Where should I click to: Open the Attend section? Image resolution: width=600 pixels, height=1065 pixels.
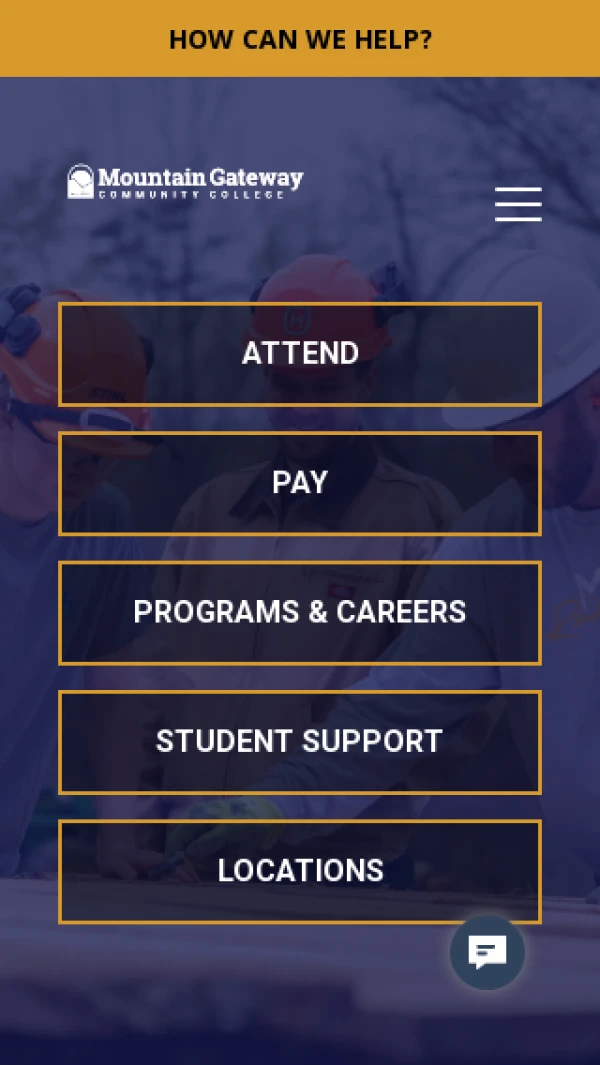[300, 354]
